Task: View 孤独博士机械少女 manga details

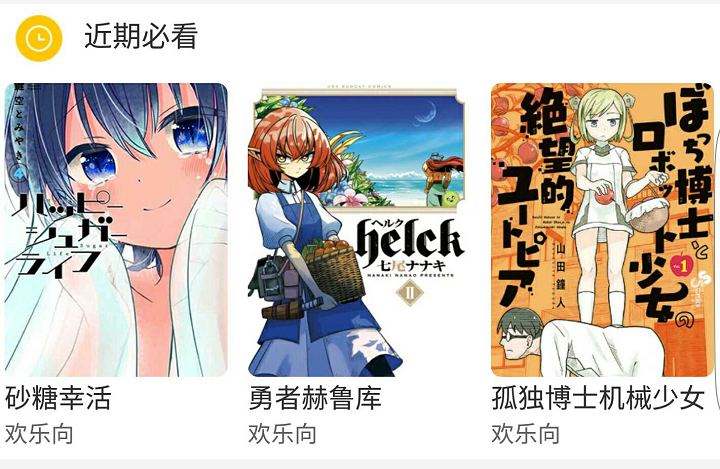Action: click(x=602, y=230)
